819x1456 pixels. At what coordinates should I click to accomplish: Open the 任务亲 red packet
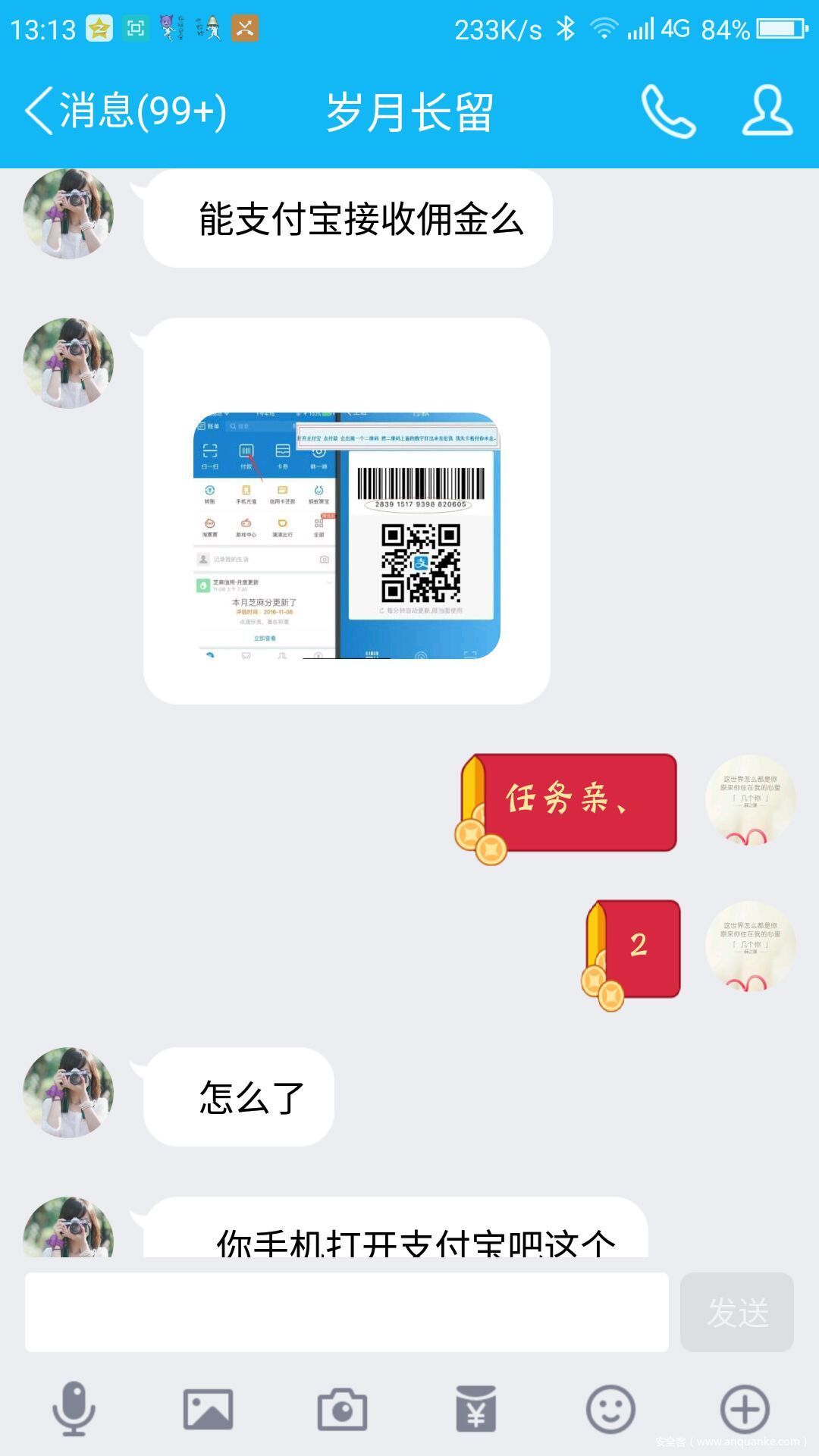click(568, 802)
